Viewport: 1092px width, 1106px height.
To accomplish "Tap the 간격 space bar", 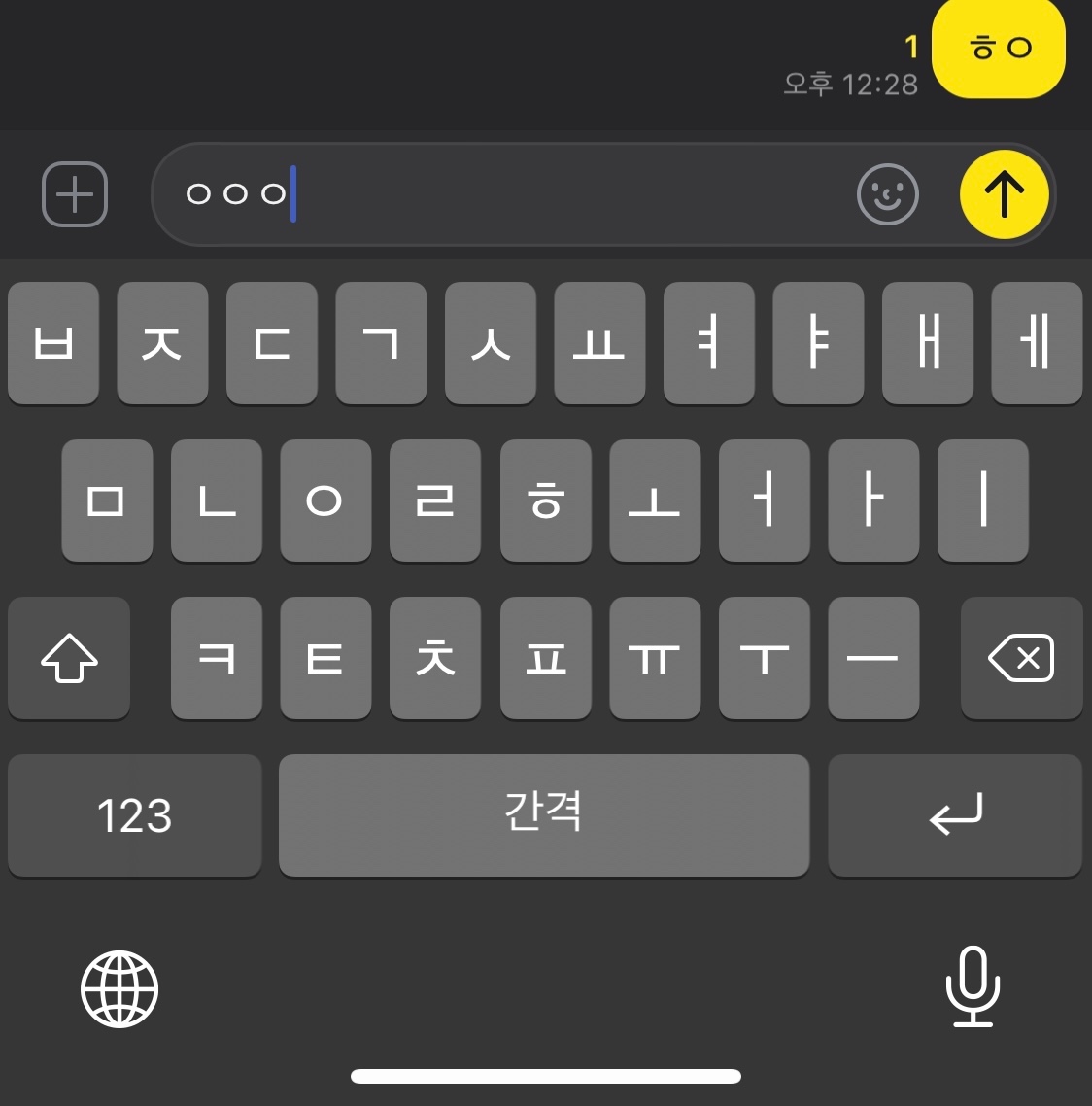I will 543,815.
